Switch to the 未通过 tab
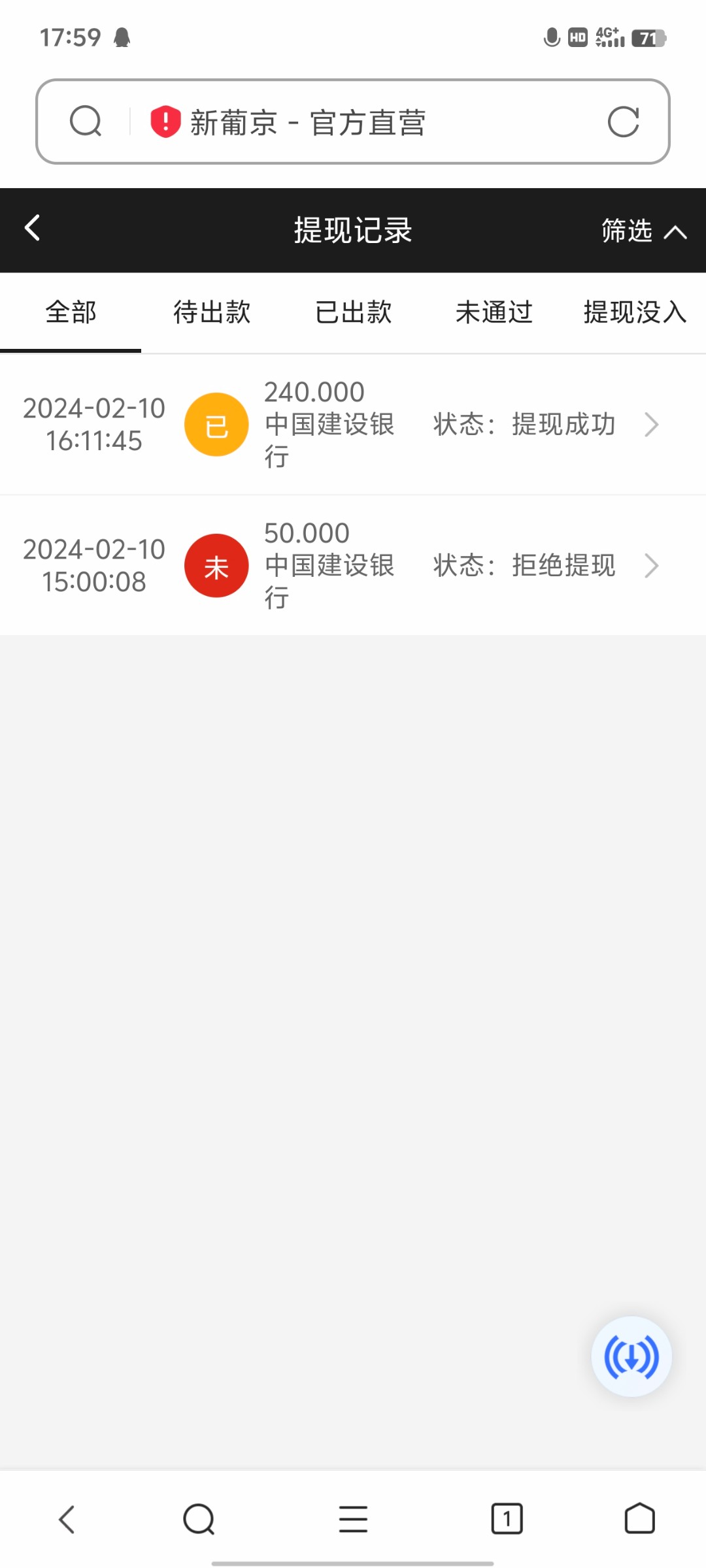This screenshot has height=1568, width=706. point(494,313)
